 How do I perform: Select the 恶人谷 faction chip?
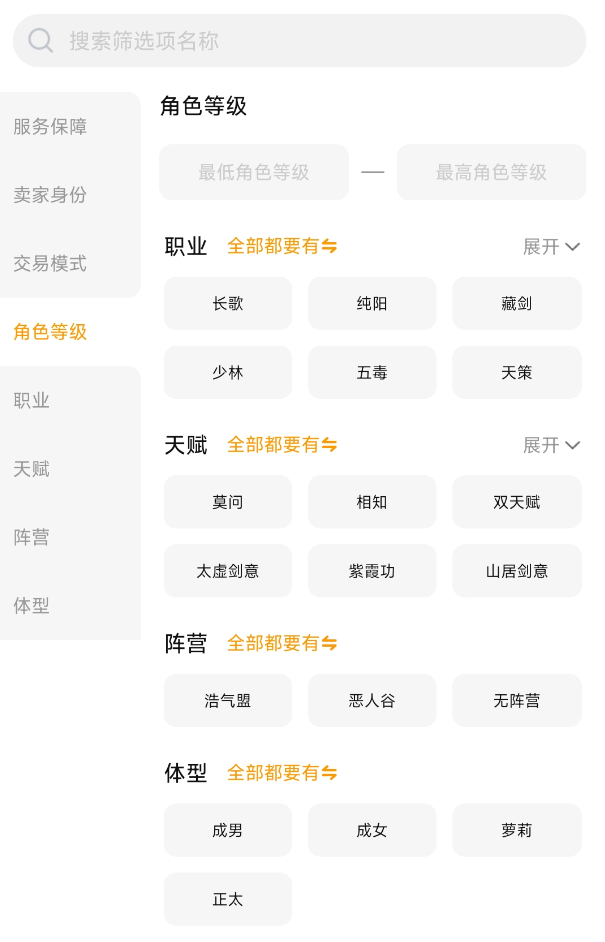372,701
